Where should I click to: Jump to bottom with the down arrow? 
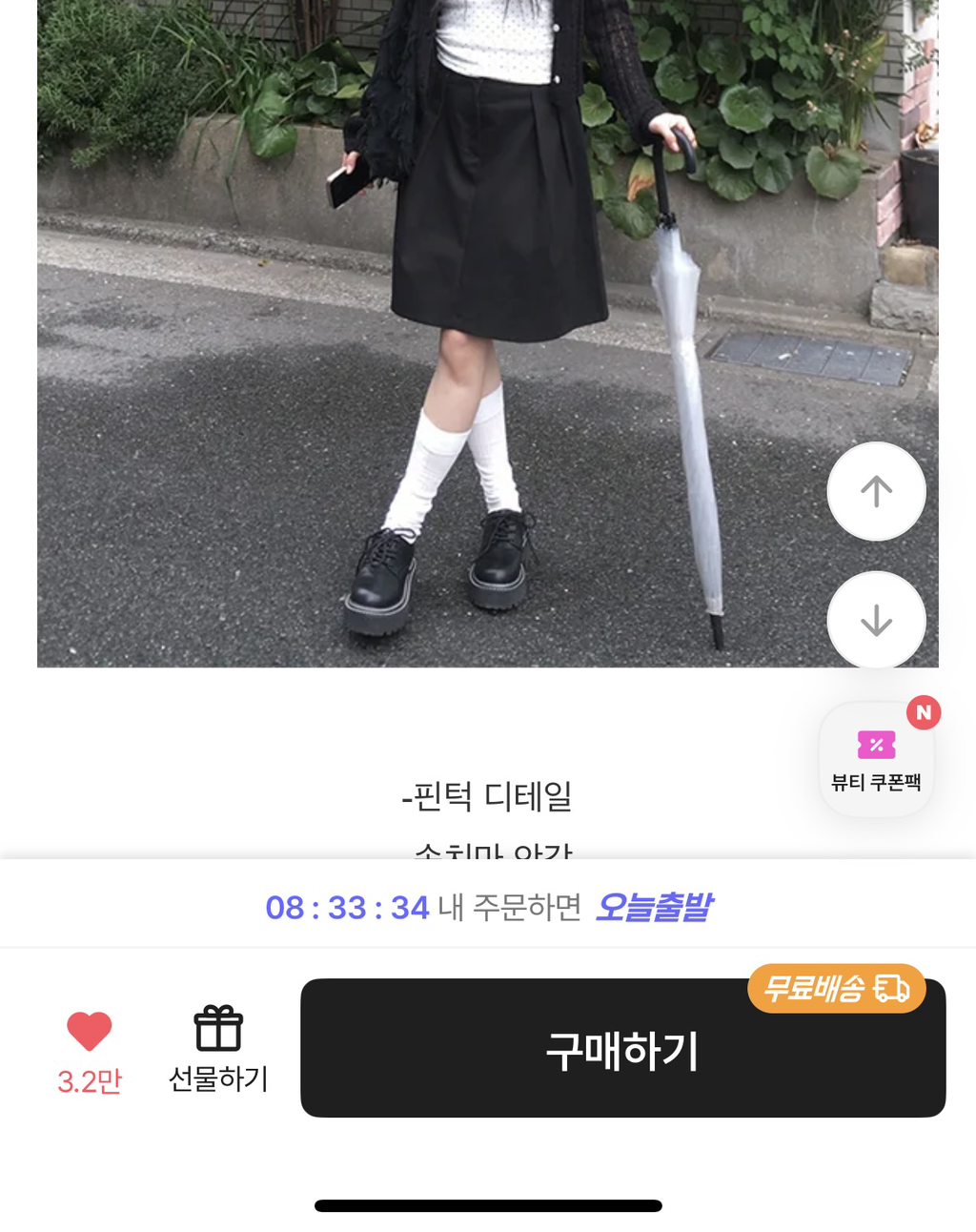tap(876, 621)
